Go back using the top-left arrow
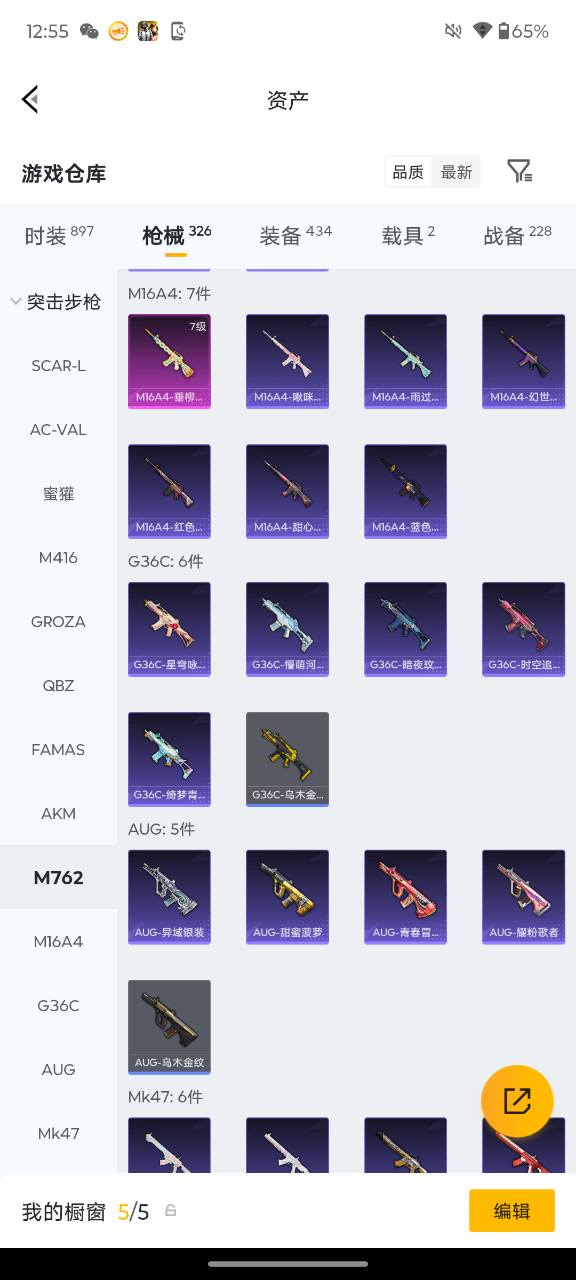The height and width of the screenshot is (1280, 576). [30, 99]
